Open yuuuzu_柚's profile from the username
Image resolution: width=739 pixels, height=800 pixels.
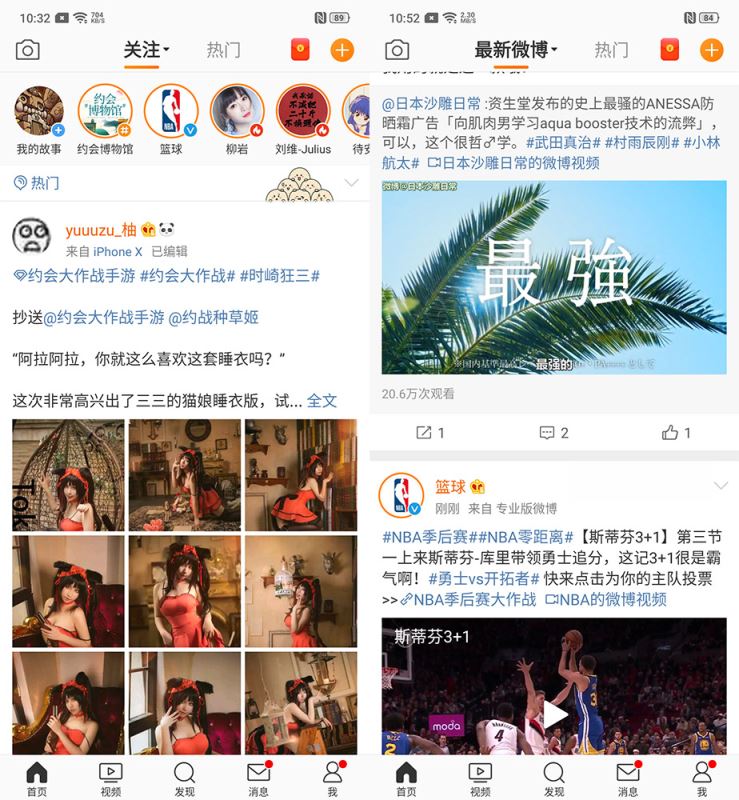pyautogui.click(x=101, y=230)
